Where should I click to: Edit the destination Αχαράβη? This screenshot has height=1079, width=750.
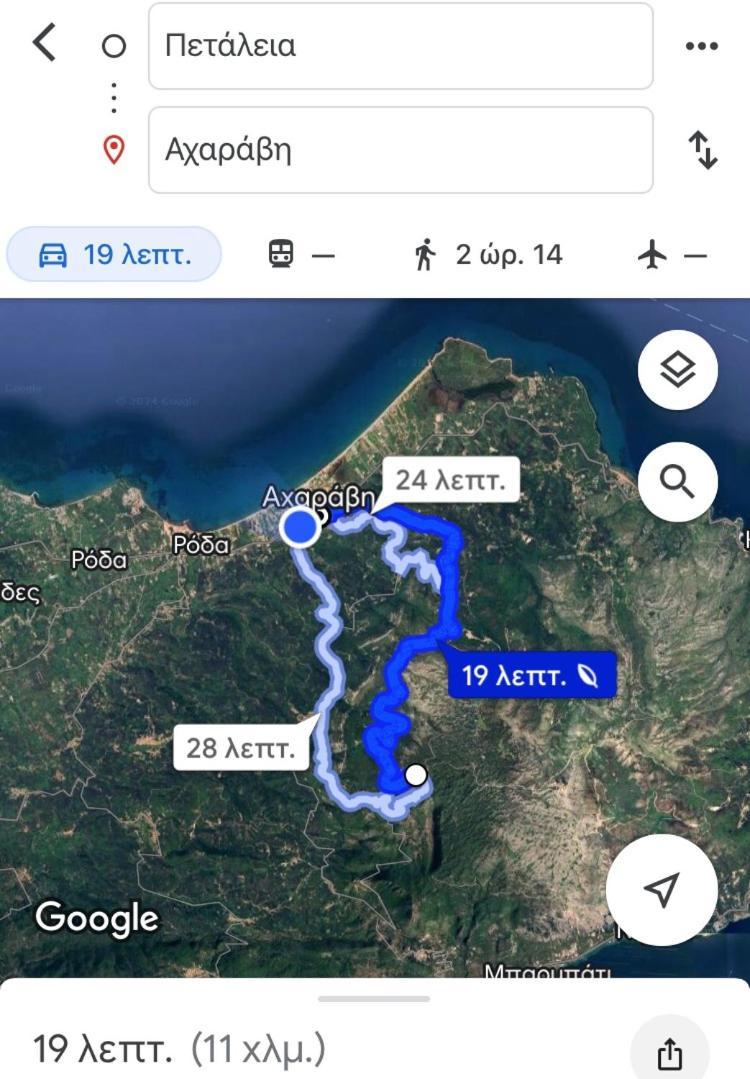pos(400,150)
